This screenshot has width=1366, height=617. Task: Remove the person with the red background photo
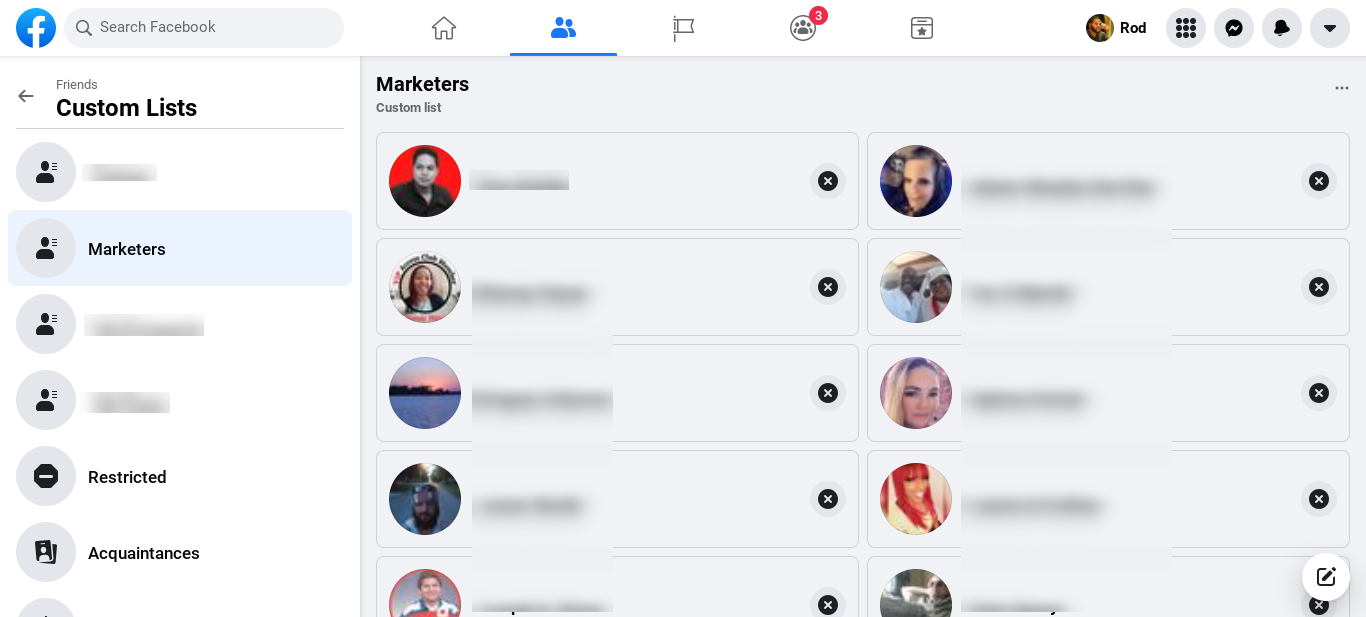pyautogui.click(x=828, y=181)
